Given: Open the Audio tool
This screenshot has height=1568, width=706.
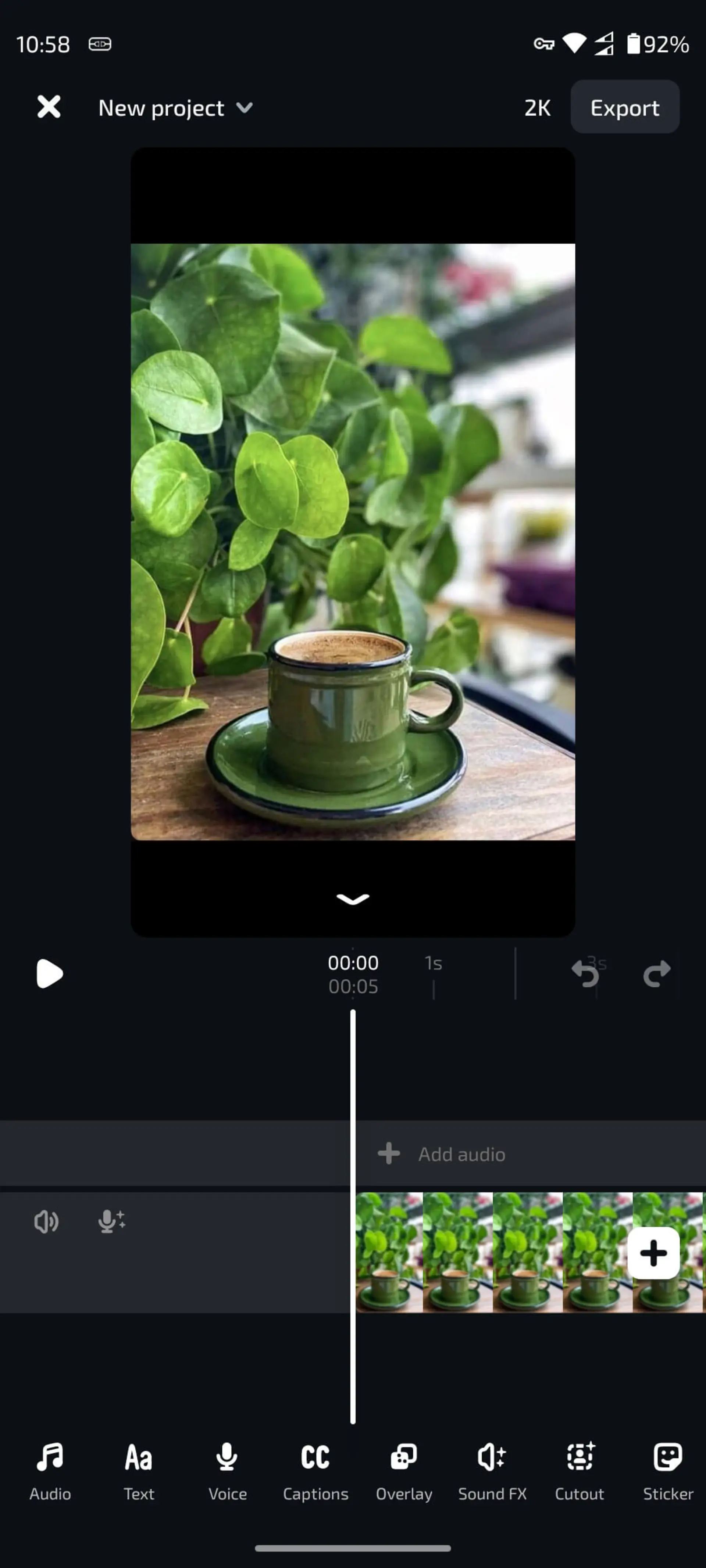Looking at the screenshot, I should pyautogui.click(x=50, y=1471).
